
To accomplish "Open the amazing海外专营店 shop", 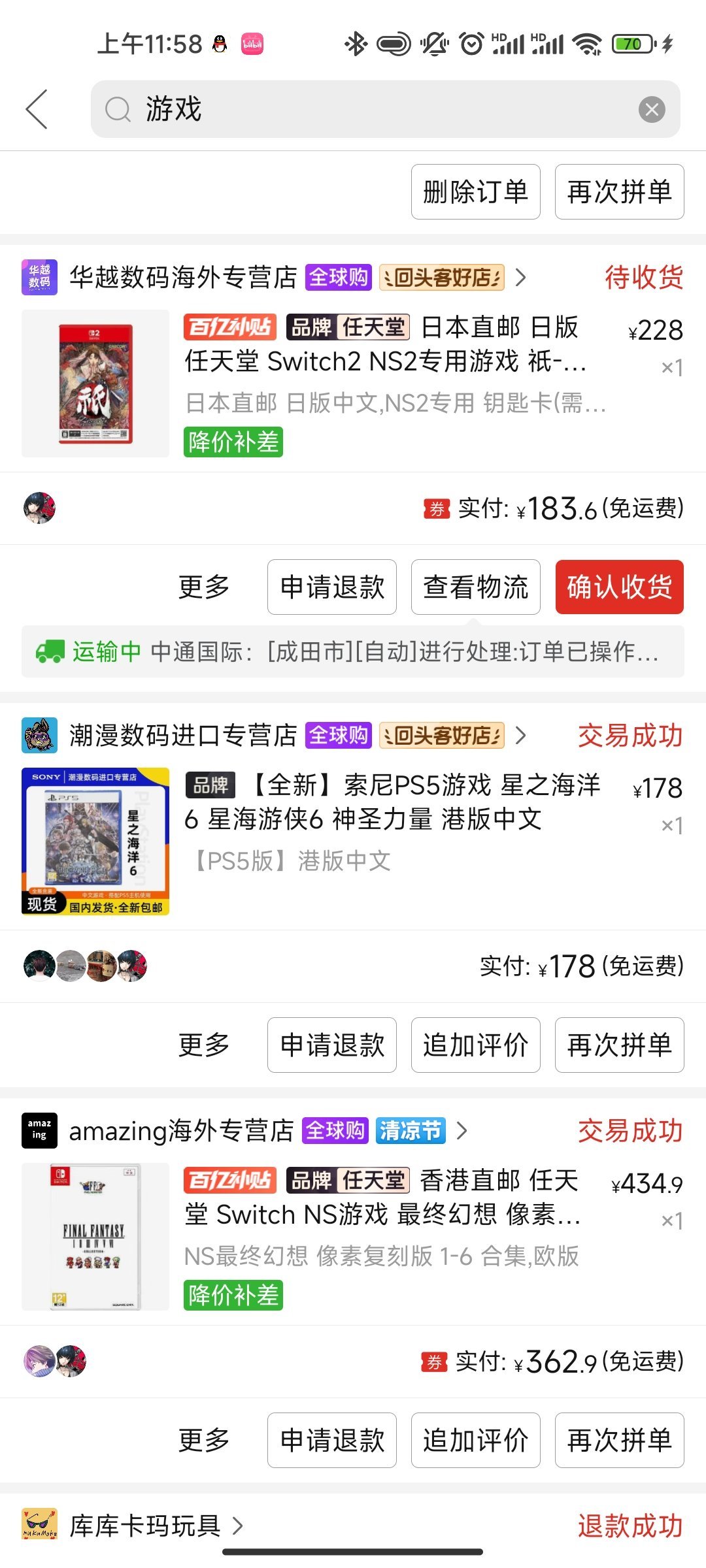I will click(182, 1131).
